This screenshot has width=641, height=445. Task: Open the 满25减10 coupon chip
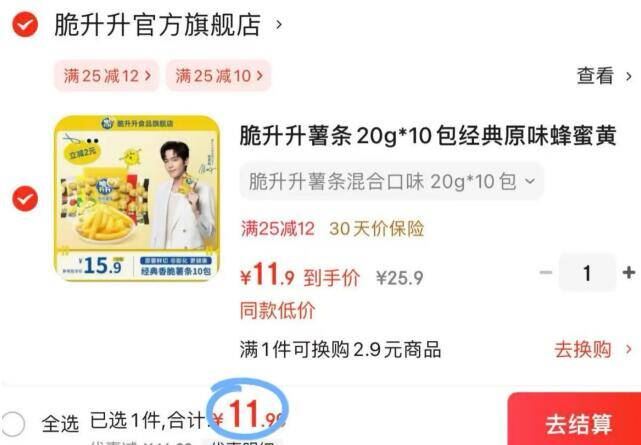(218, 75)
